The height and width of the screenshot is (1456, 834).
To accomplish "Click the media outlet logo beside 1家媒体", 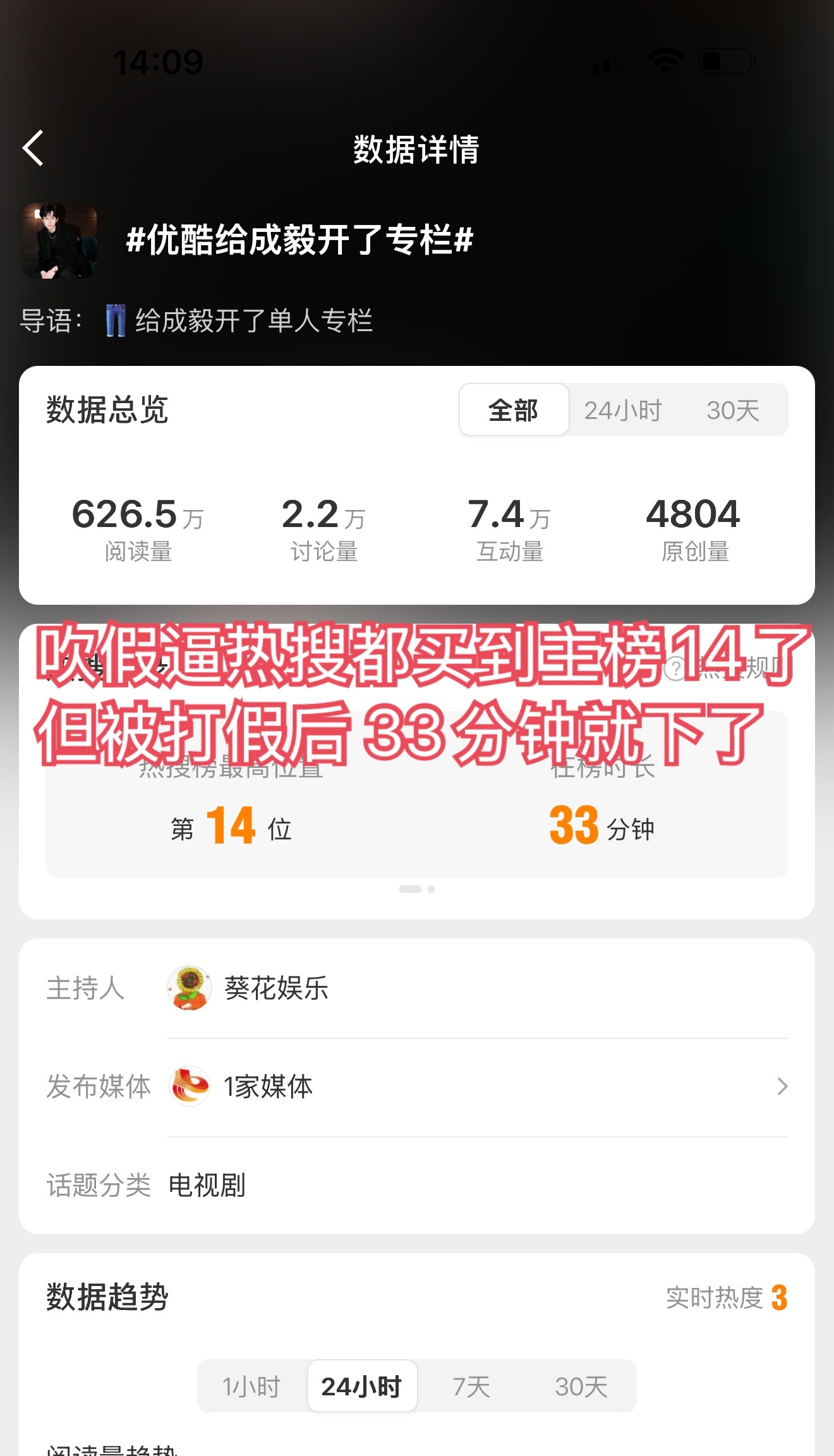I will (x=189, y=1087).
